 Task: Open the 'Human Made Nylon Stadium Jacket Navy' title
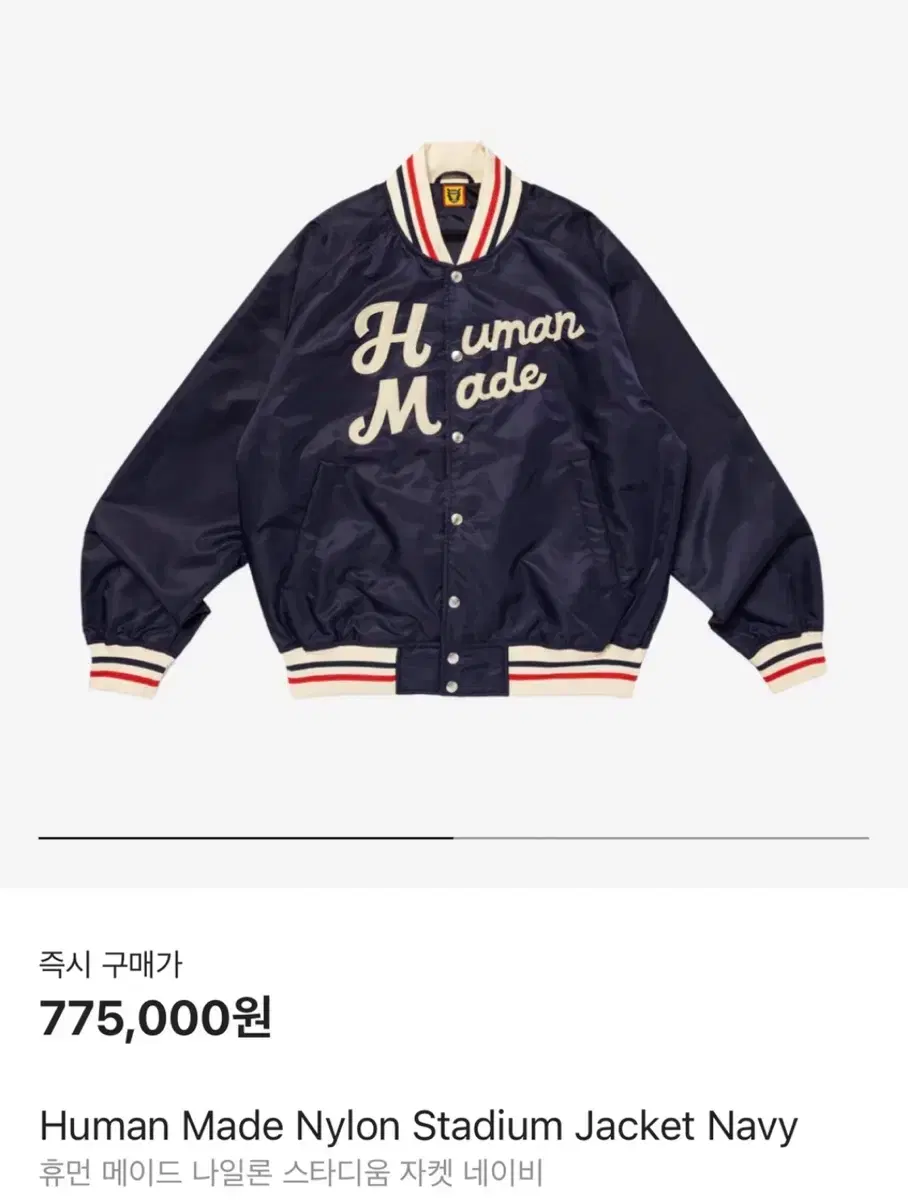[x=415, y=1126]
